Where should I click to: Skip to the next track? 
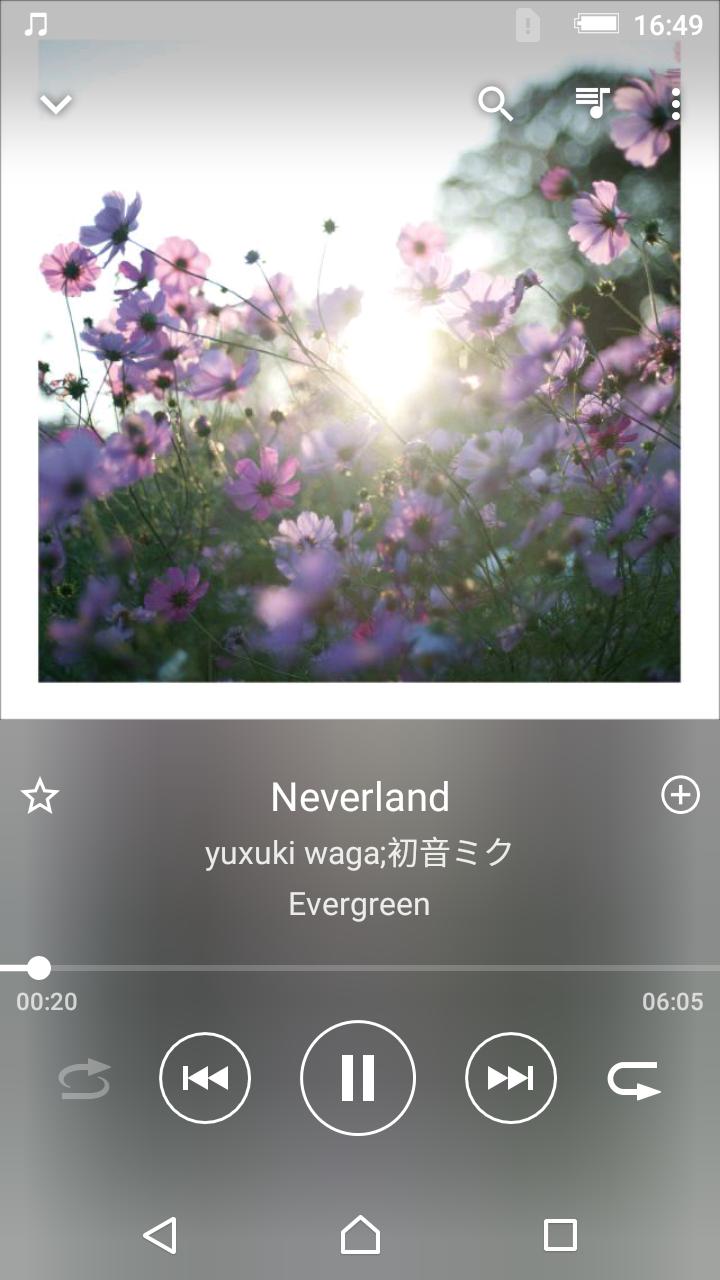tap(510, 1078)
